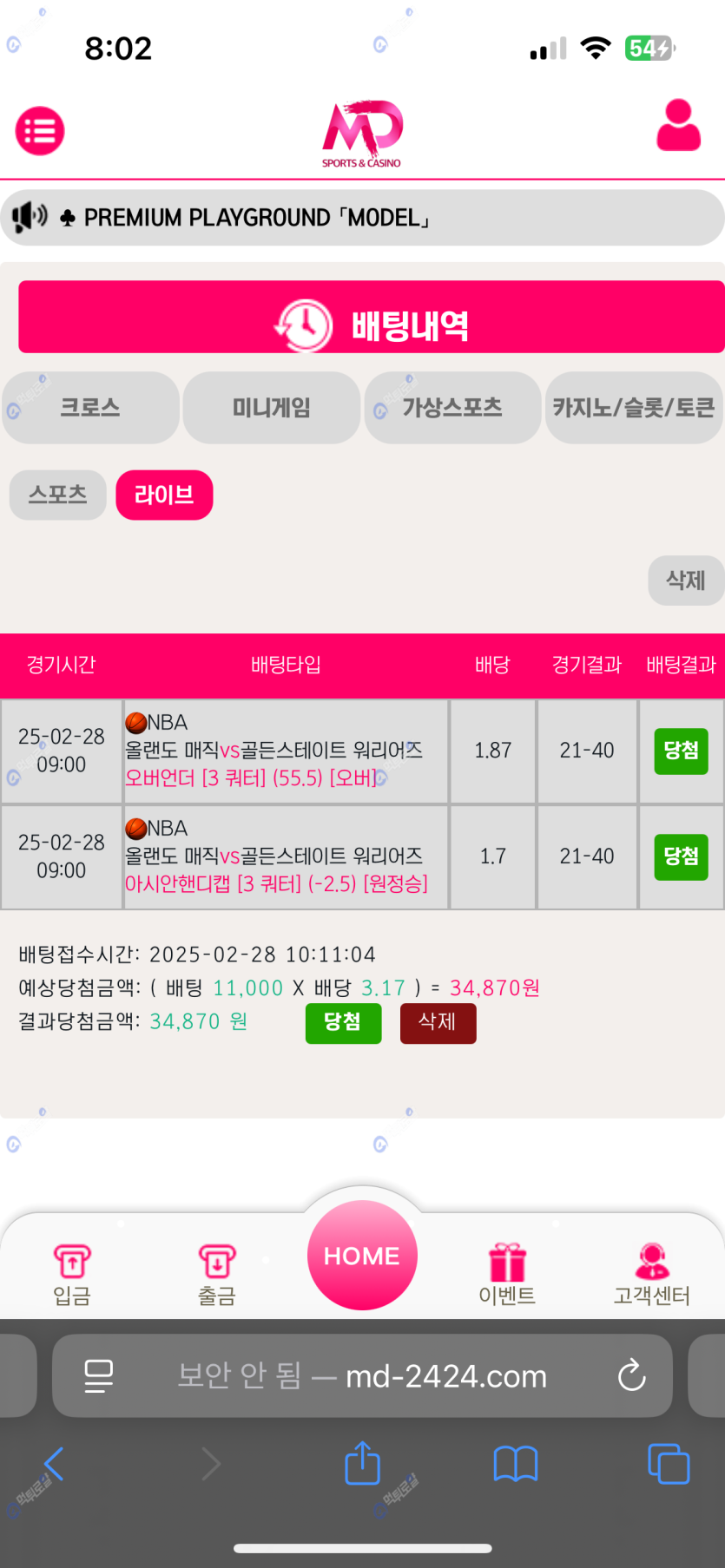Reload the page in Safari
725x1568 pixels.
631,1375
